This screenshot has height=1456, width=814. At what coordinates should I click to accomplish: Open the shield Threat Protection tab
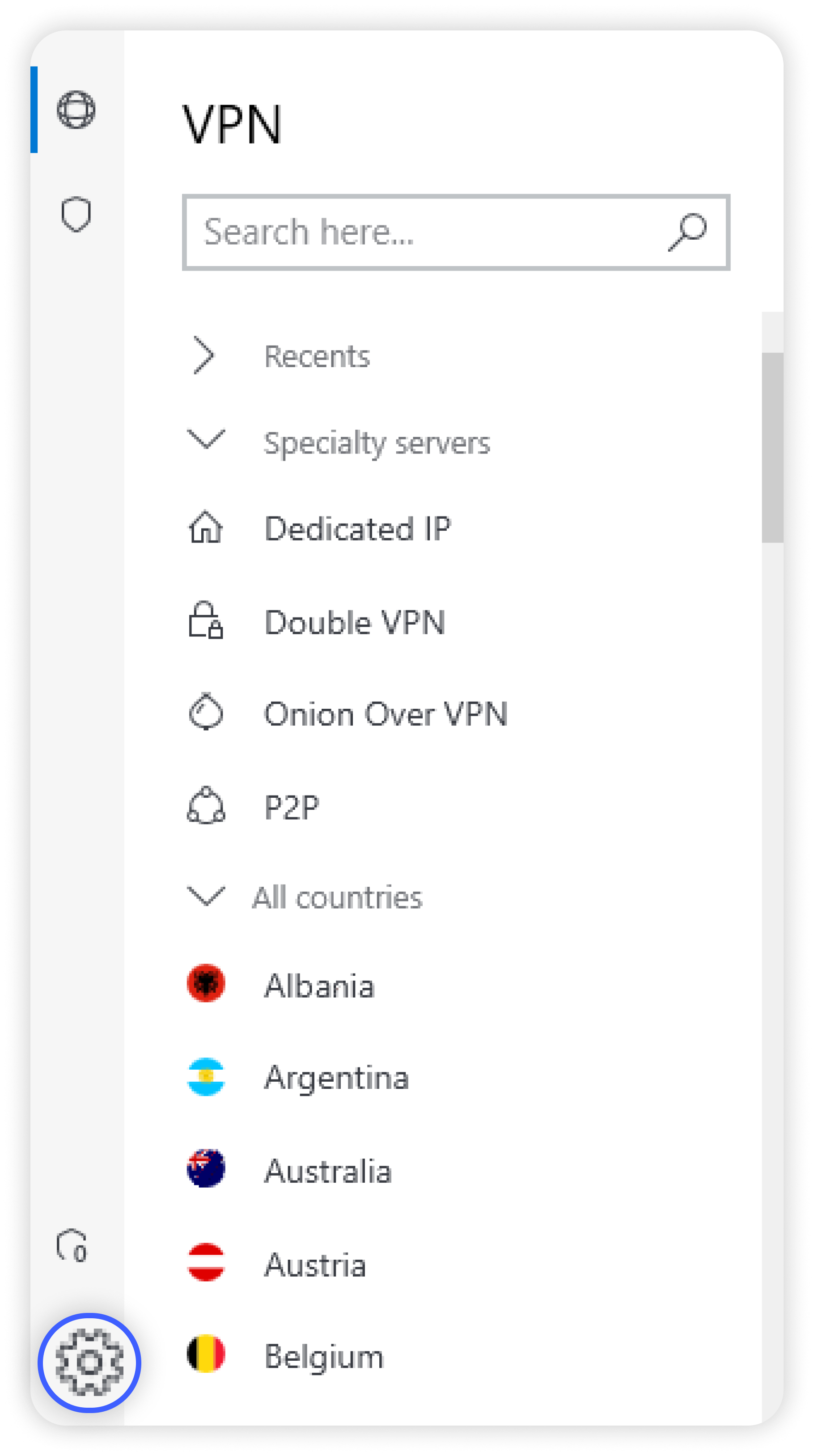tap(76, 214)
